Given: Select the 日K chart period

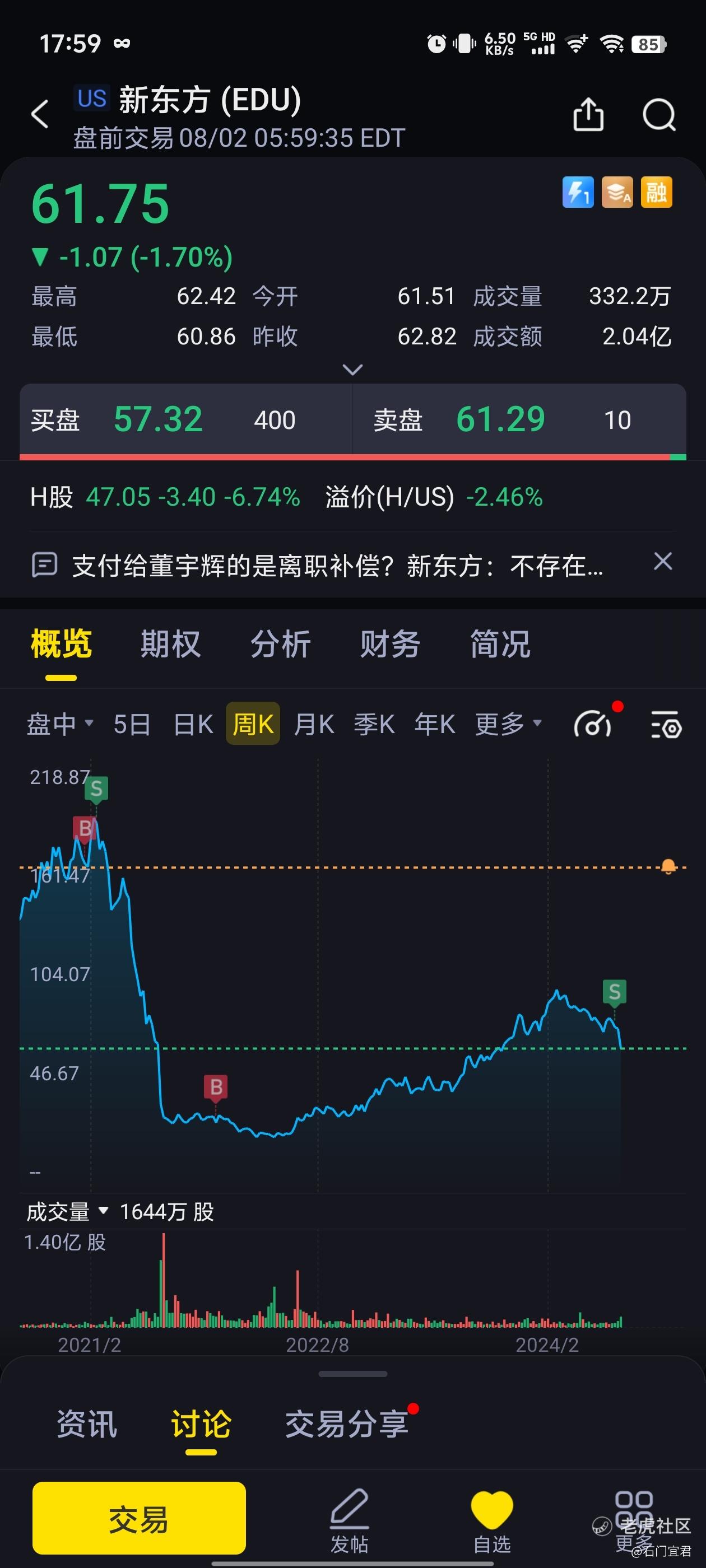Looking at the screenshot, I should pyautogui.click(x=193, y=724).
